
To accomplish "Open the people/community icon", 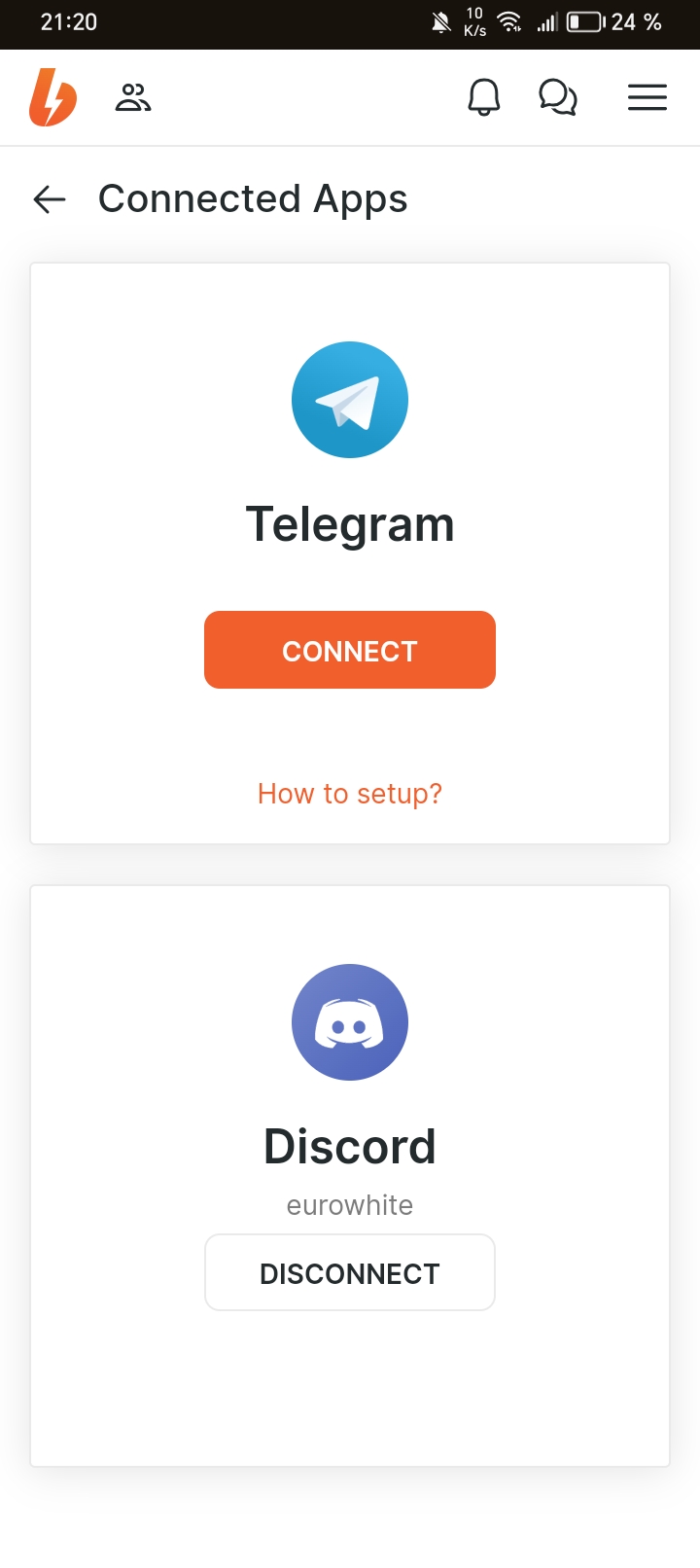I will point(133,97).
